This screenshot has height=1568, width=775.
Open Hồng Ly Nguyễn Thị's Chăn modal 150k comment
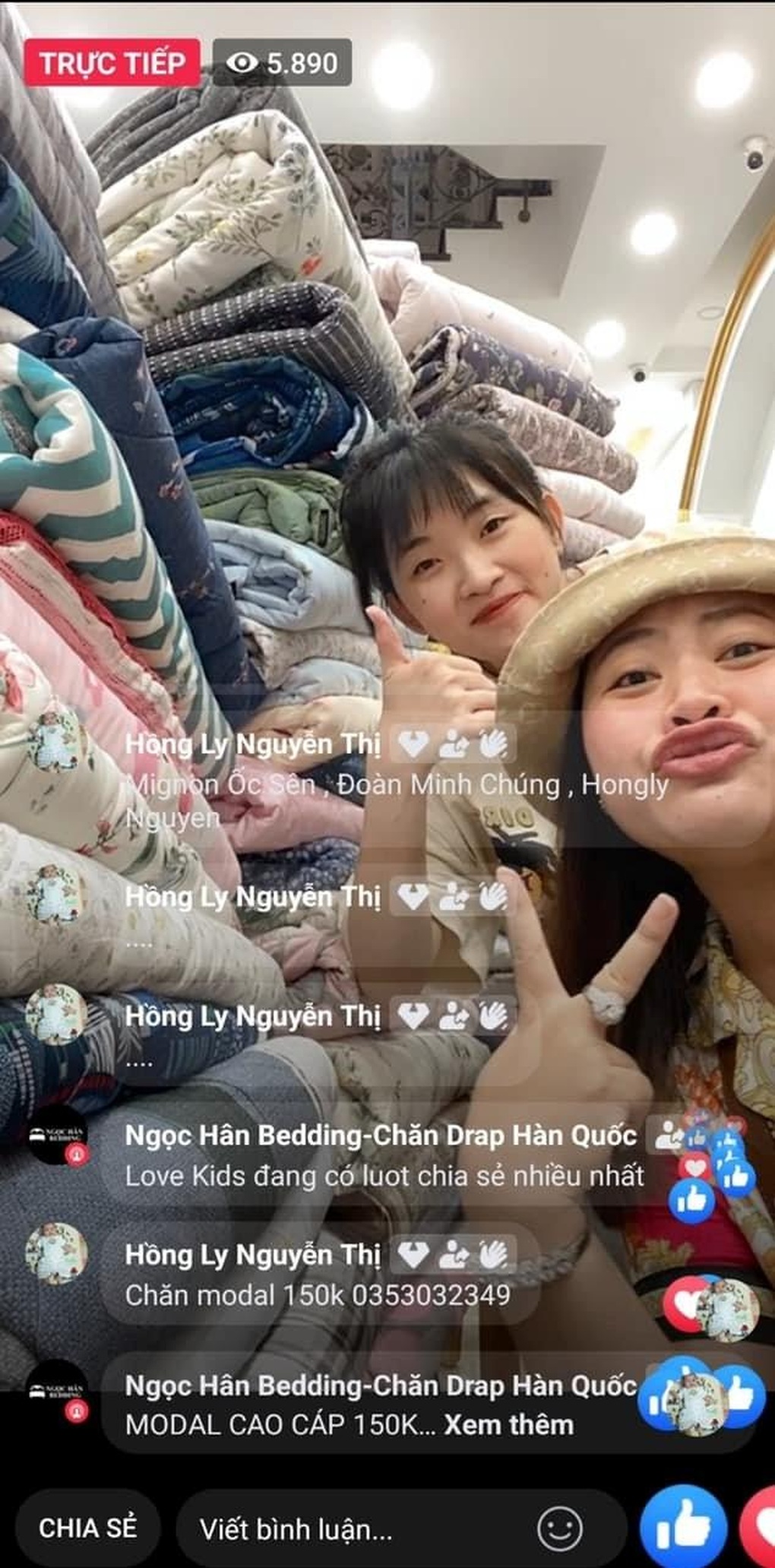click(x=317, y=1295)
